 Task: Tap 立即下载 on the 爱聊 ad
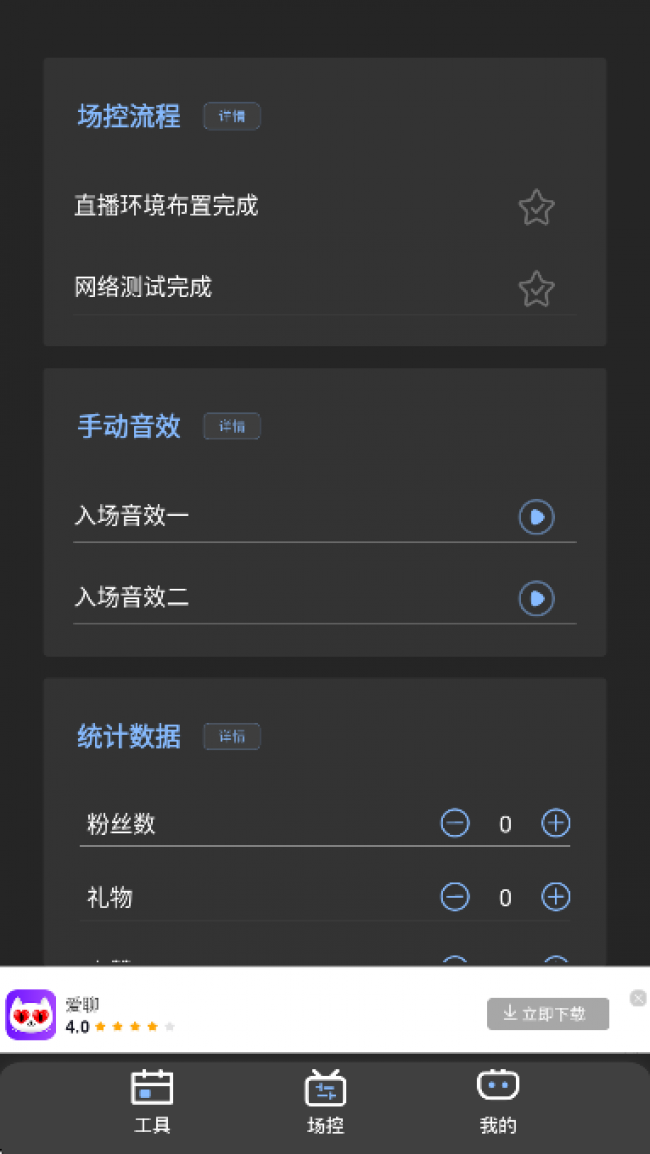pyautogui.click(x=548, y=1014)
